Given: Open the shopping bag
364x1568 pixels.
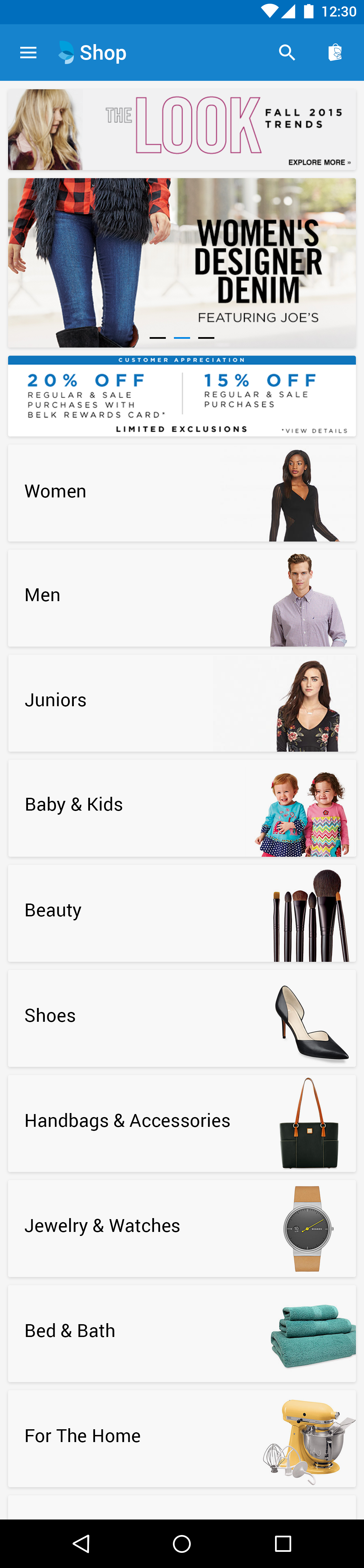Looking at the screenshot, I should (335, 53).
